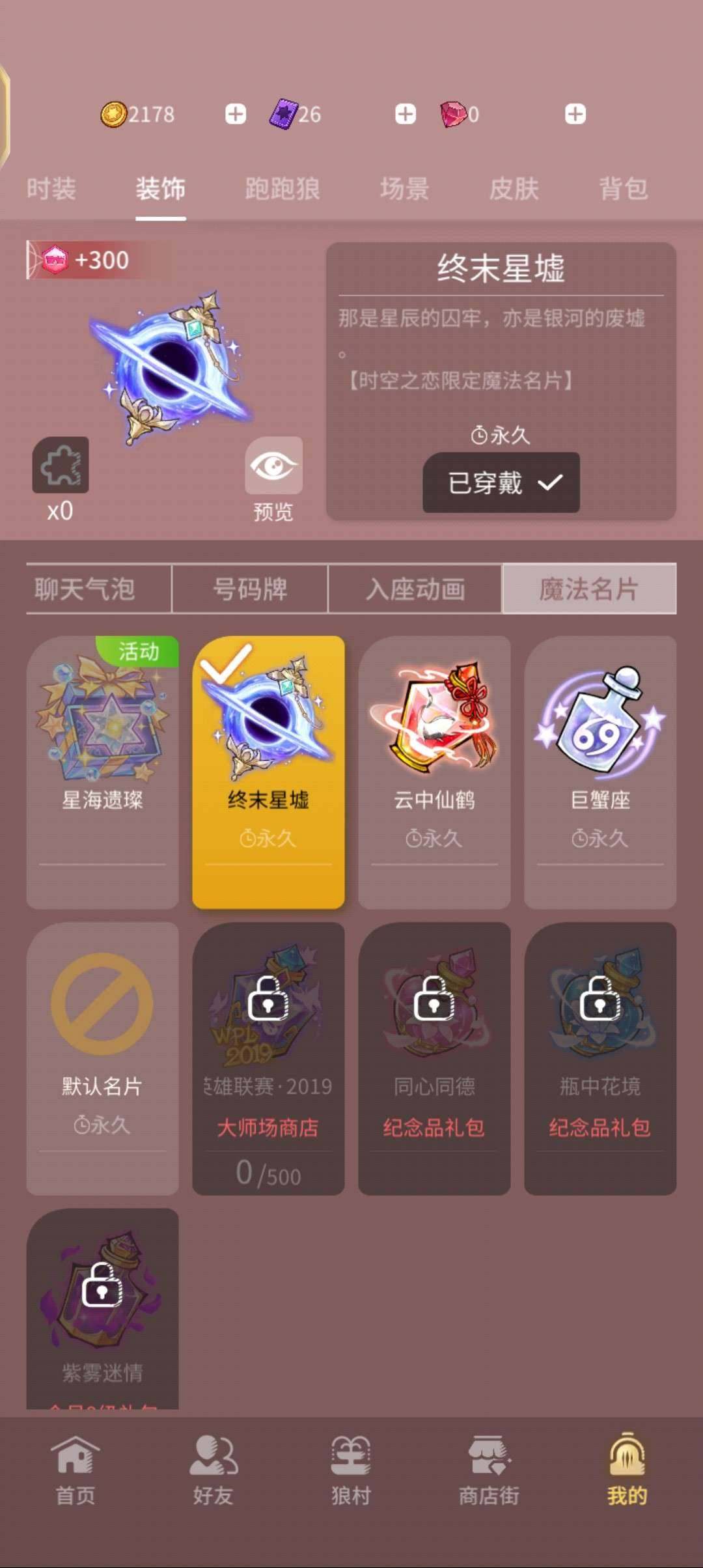The width and height of the screenshot is (703, 1568).
Task: Toggle off the 已穿戴 equipped state
Action: click(501, 482)
